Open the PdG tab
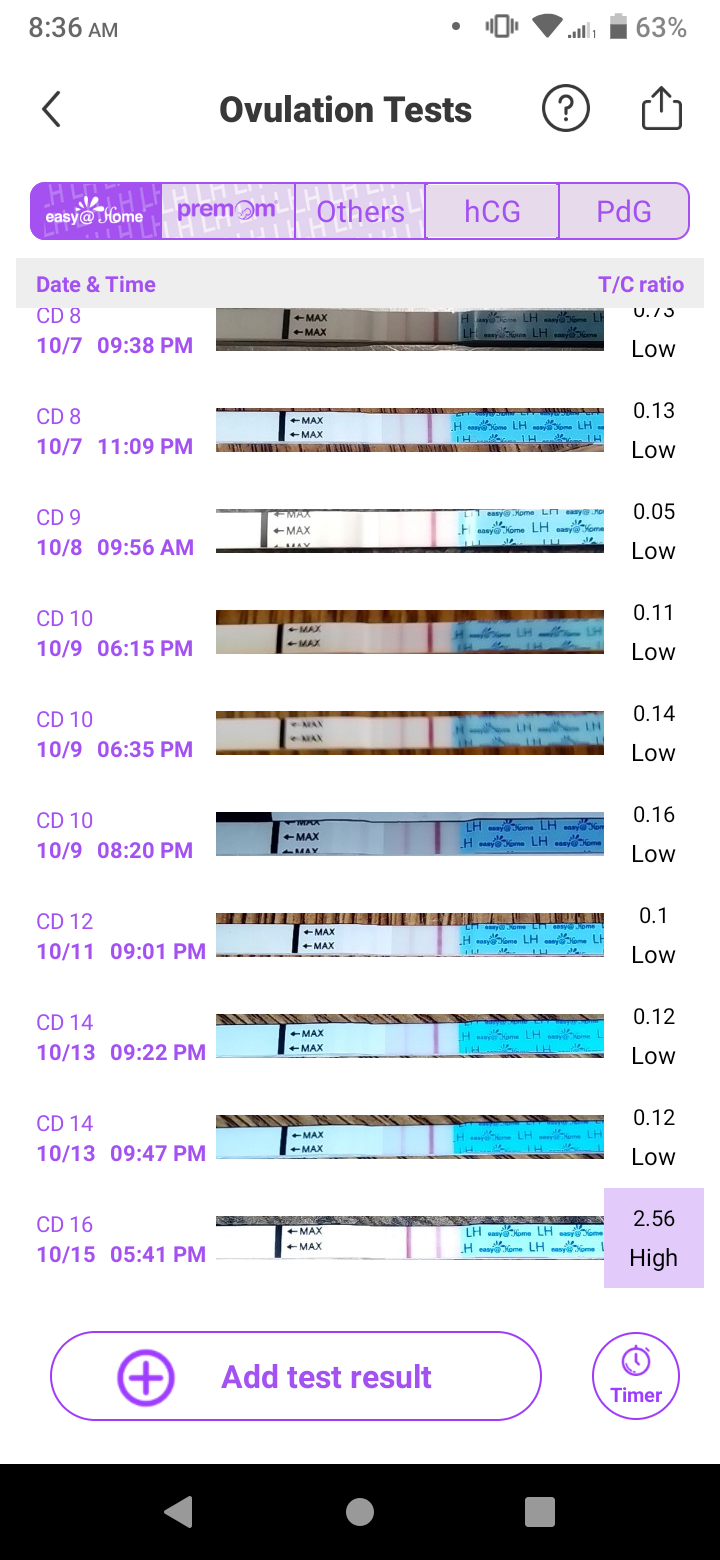Screen dimensions: 720x1560 [624, 211]
